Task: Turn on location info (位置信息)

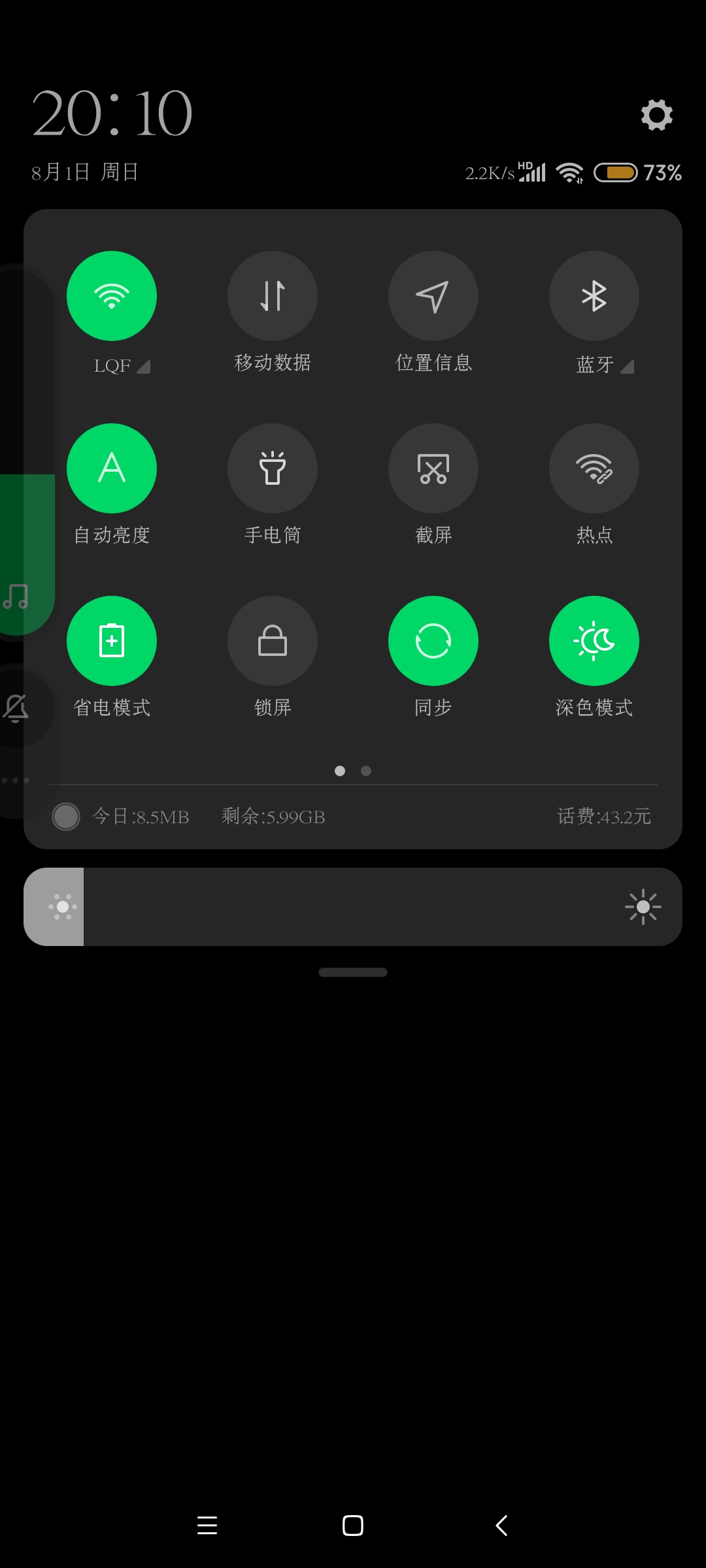Action: pos(433,296)
